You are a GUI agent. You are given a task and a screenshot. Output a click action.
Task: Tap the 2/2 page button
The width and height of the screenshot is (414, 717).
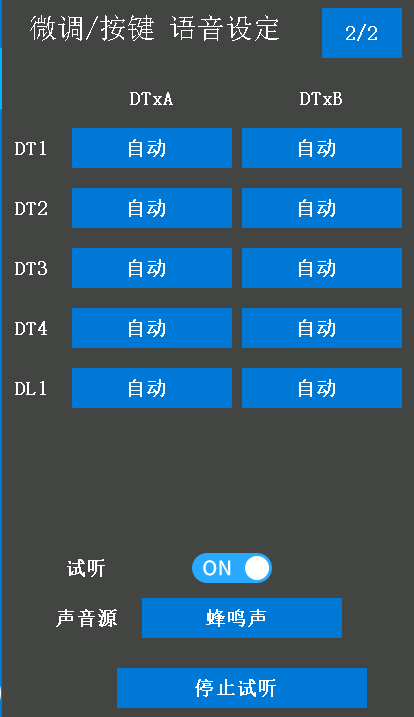(x=362, y=33)
